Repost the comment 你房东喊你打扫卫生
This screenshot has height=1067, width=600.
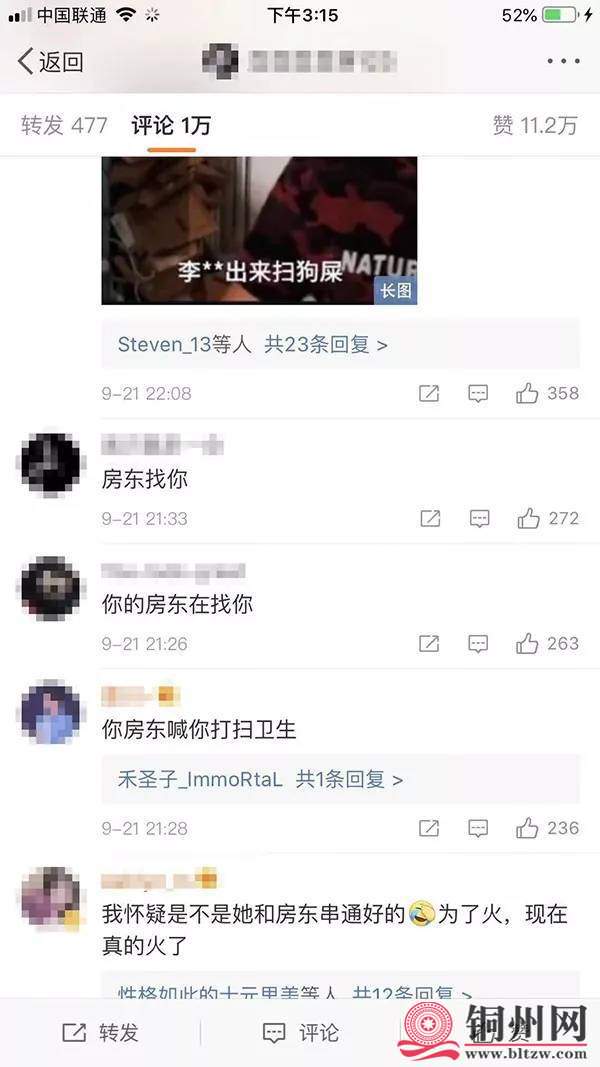430,829
